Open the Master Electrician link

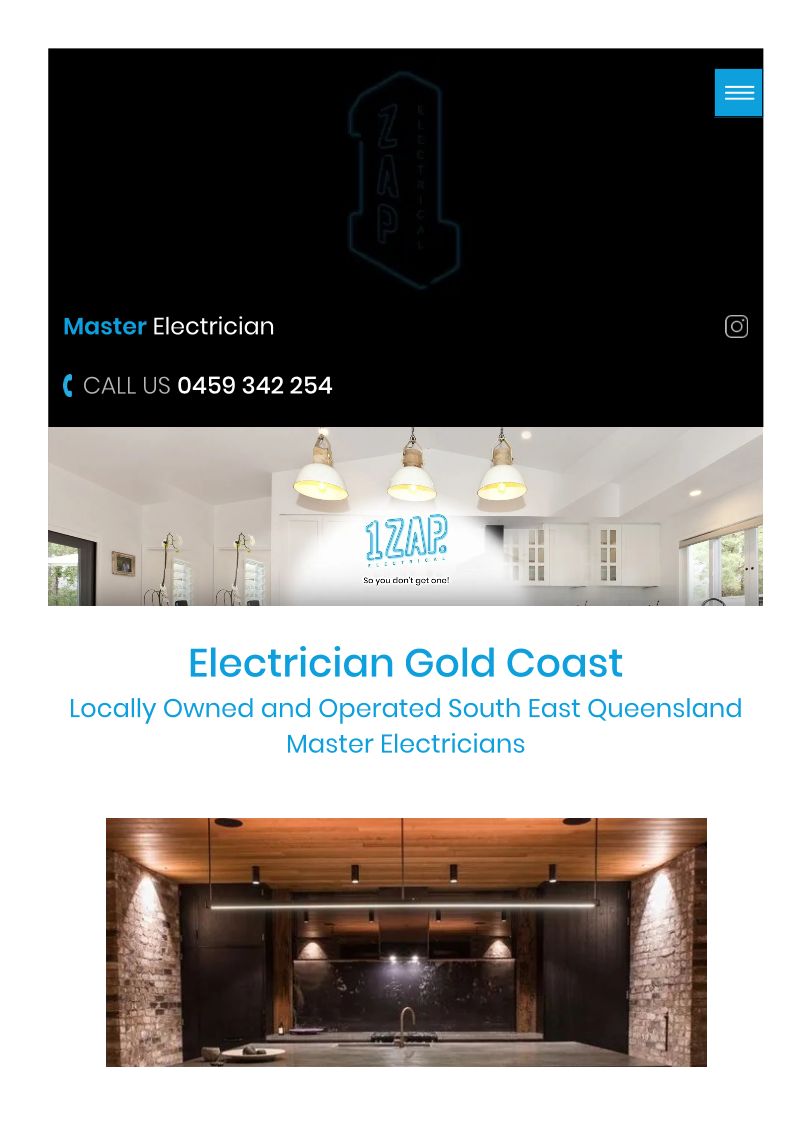click(x=168, y=326)
